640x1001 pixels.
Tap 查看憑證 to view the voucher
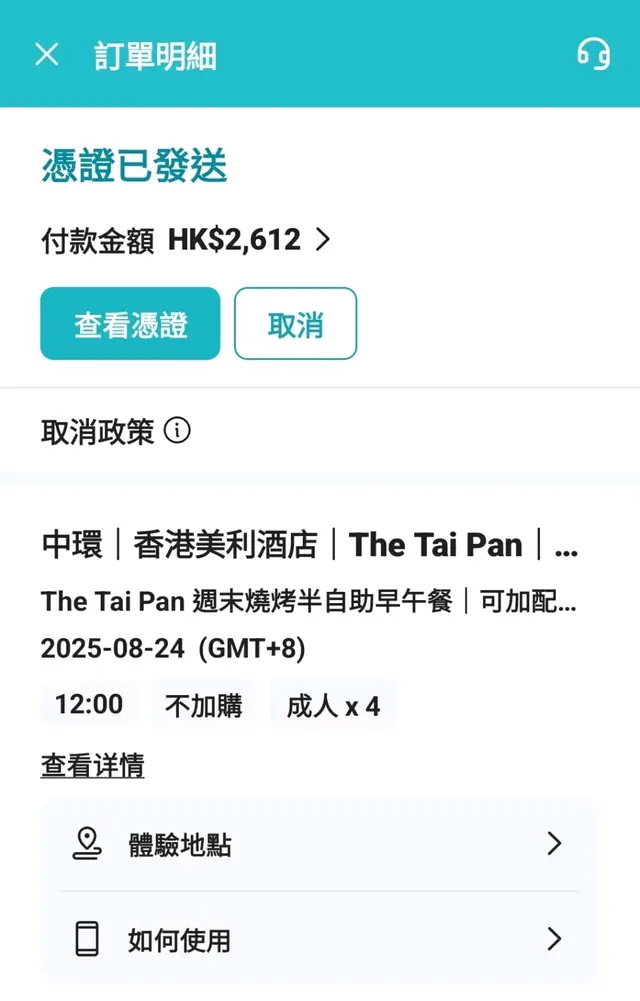click(x=130, y=324)
